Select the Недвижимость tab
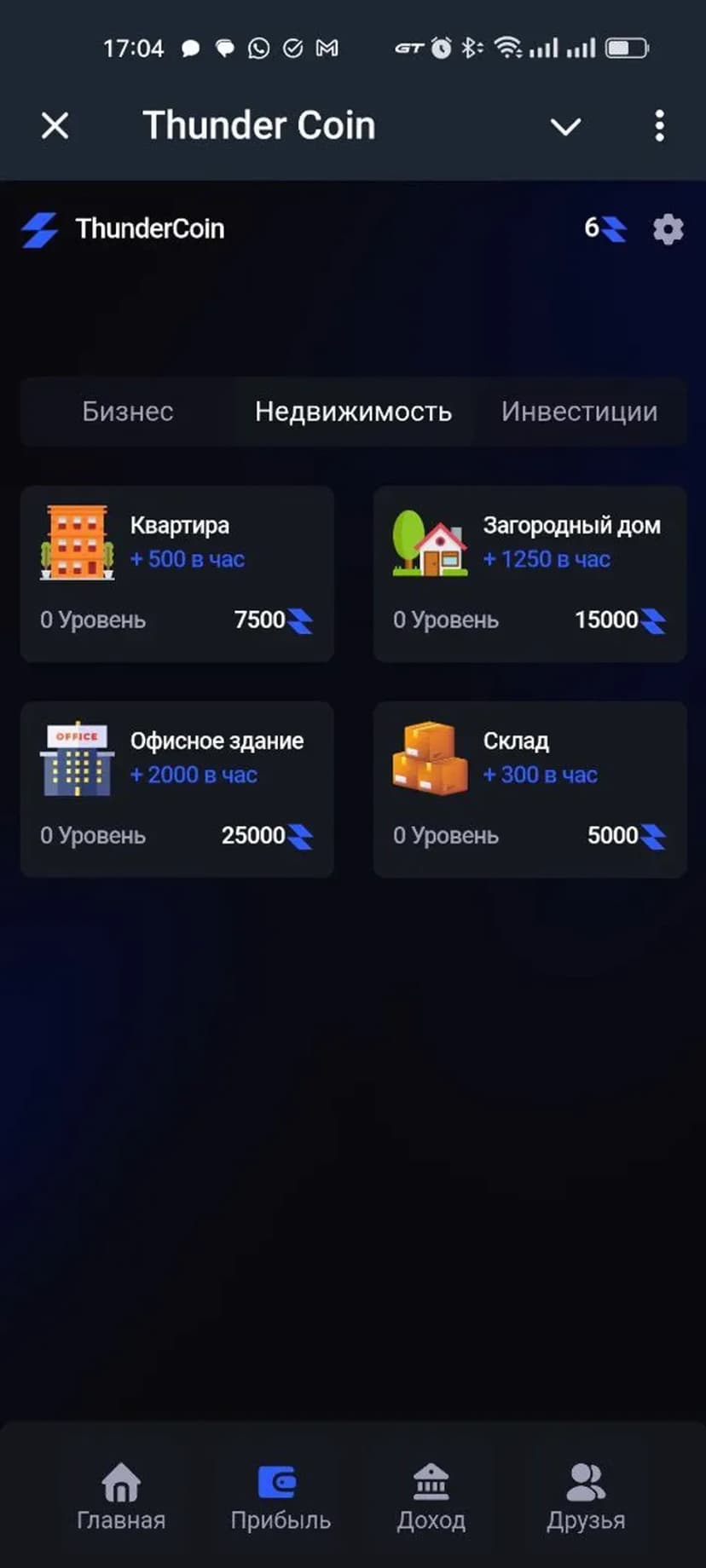Viewport: 706px width, 1568px height. tap(353, 412)
